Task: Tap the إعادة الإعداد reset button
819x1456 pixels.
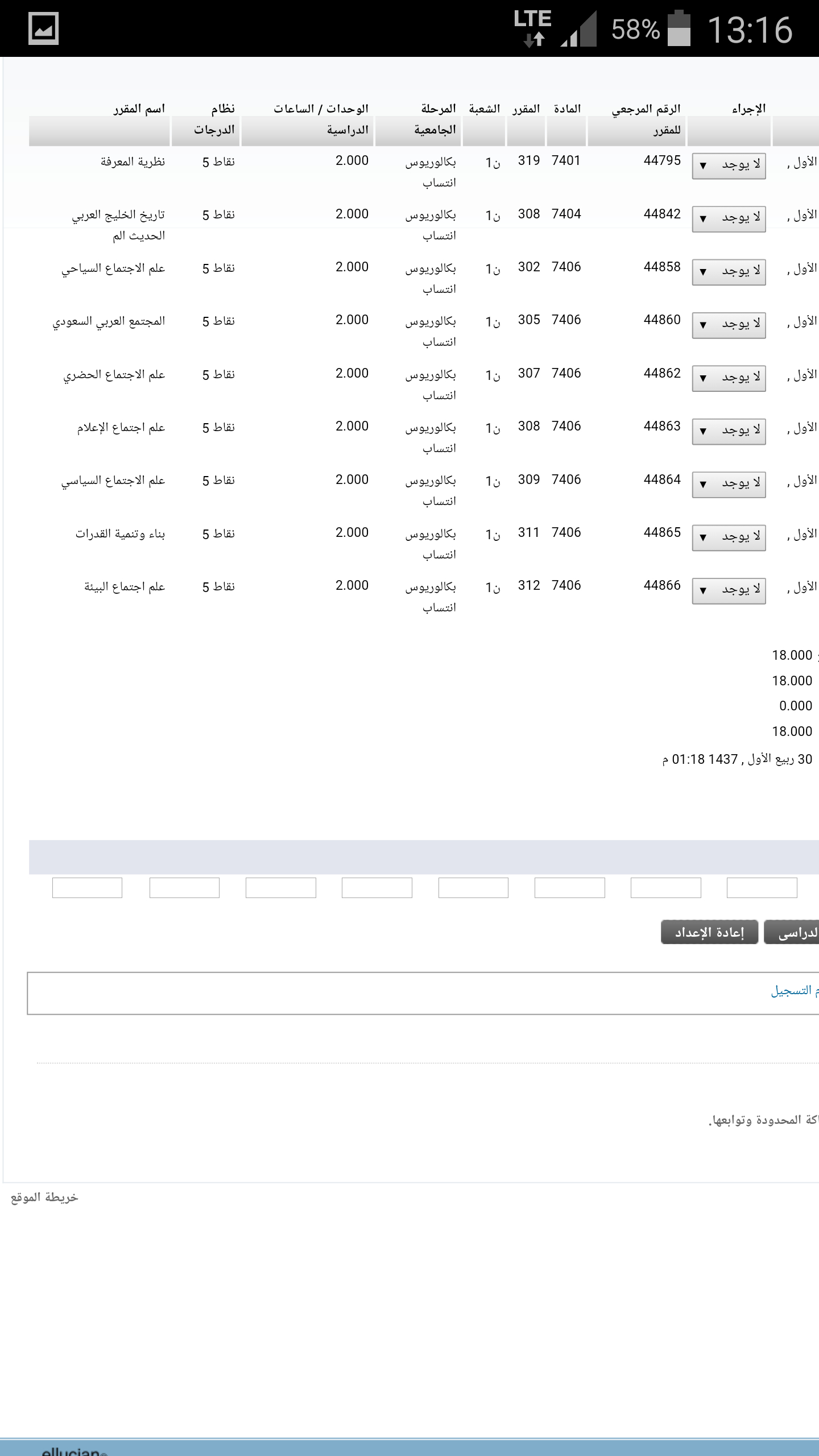Action: (x=709, y=932)
